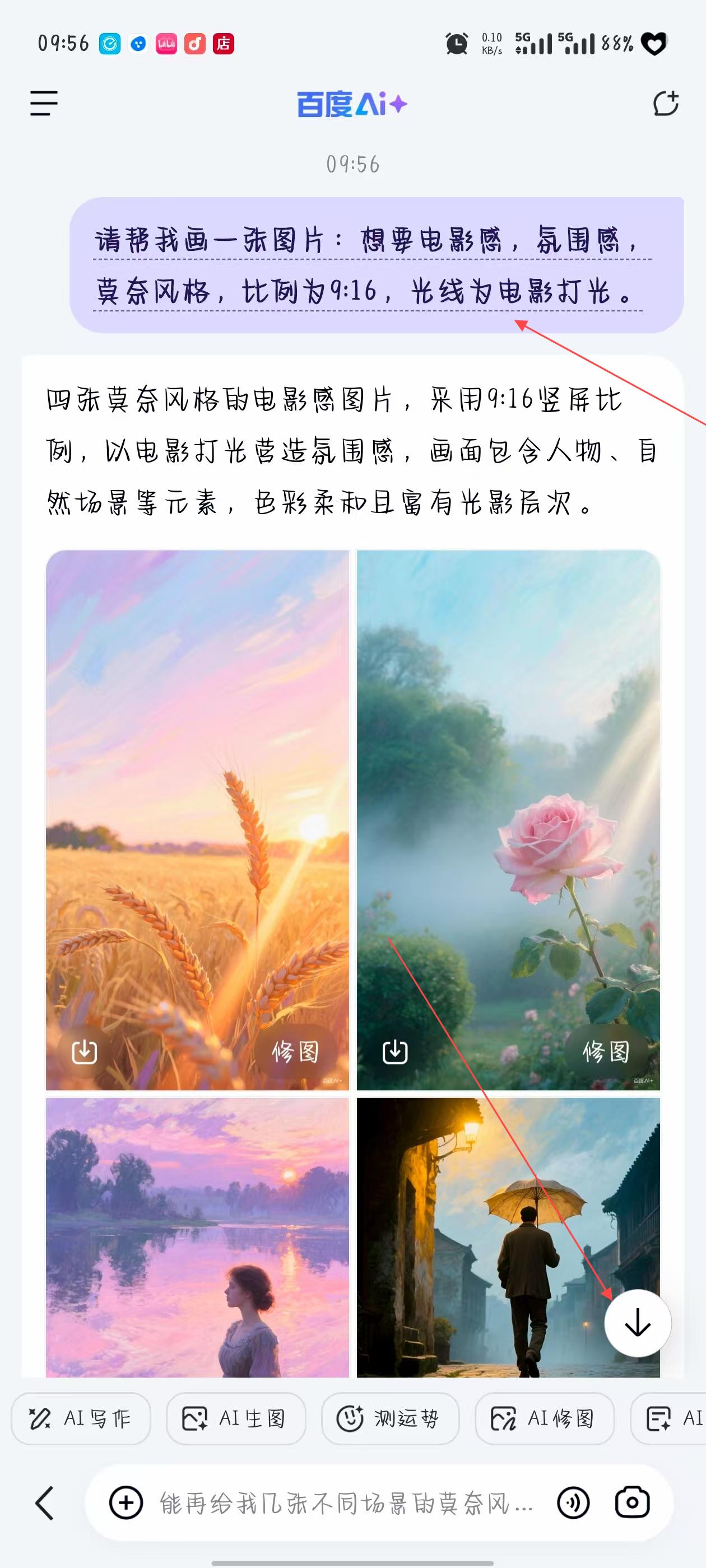Open the hamburger menu drawer
The image size is (706, 1568).
tap(44, 104)
